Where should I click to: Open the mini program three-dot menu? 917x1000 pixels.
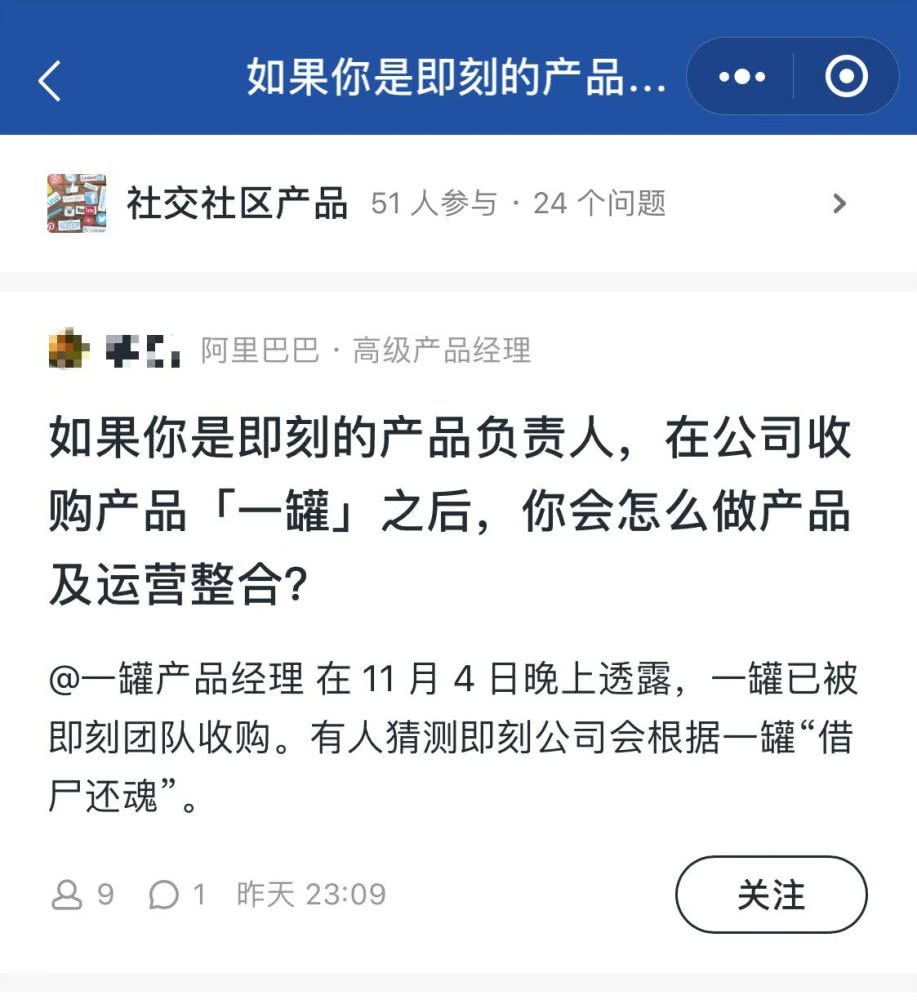coord(742,77)
